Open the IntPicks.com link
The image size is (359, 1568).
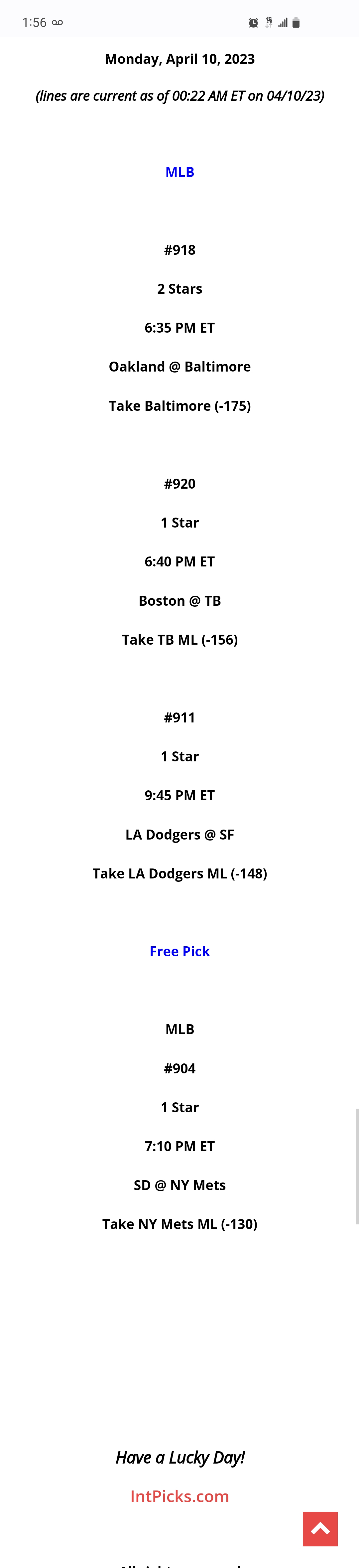[179, 1495]
